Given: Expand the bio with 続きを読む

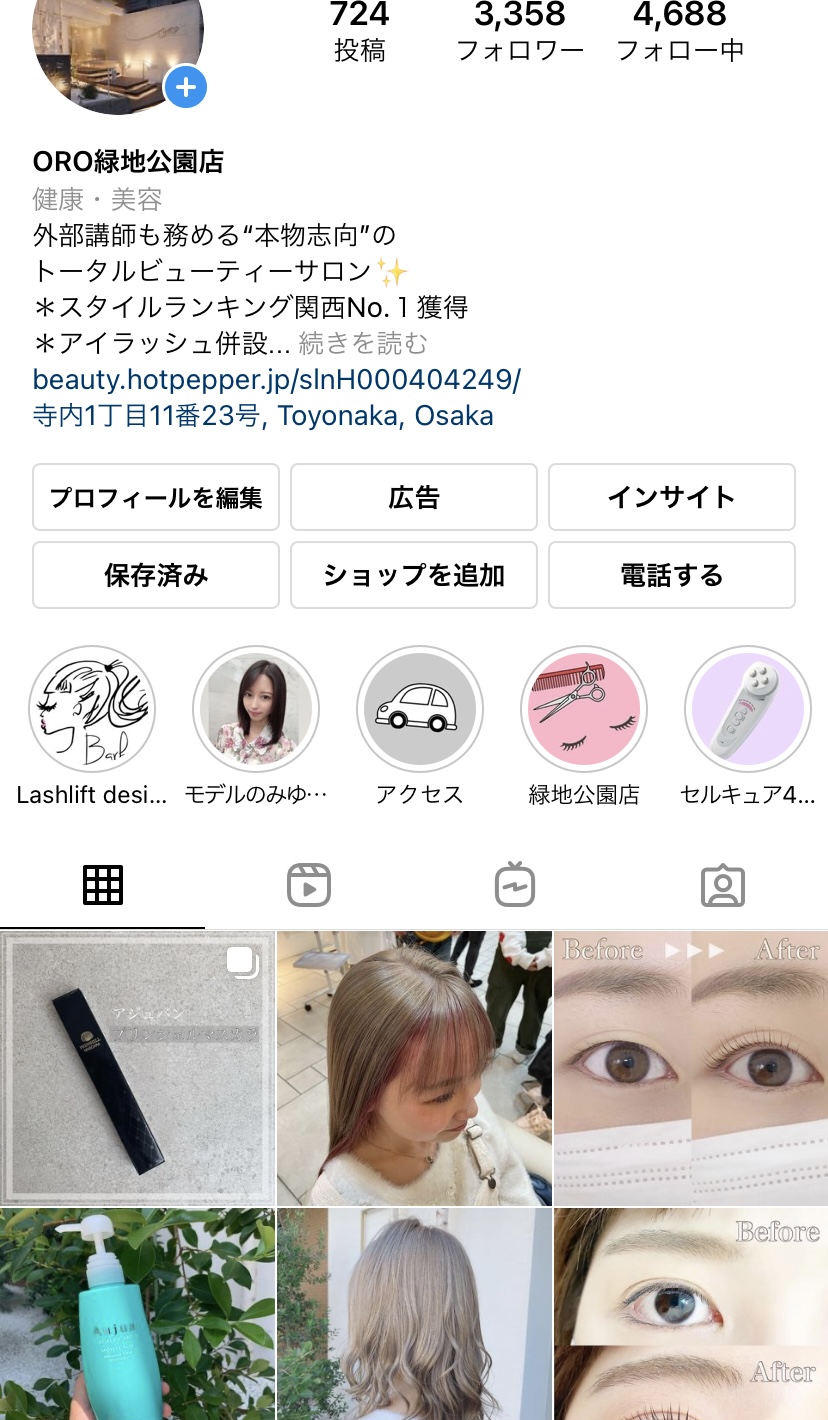Looking at the screenshot, I should click(363, 344).
